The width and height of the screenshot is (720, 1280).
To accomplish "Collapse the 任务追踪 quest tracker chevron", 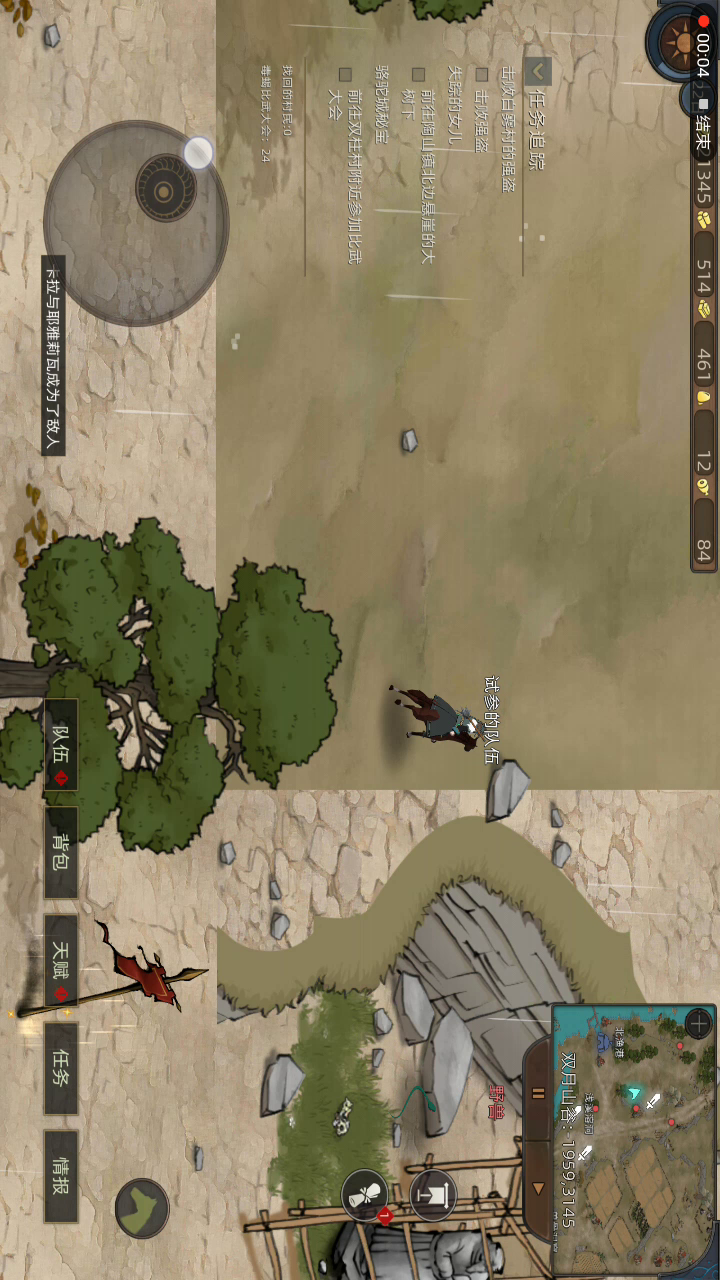I will pyautogui.click(x=537, y=71).
